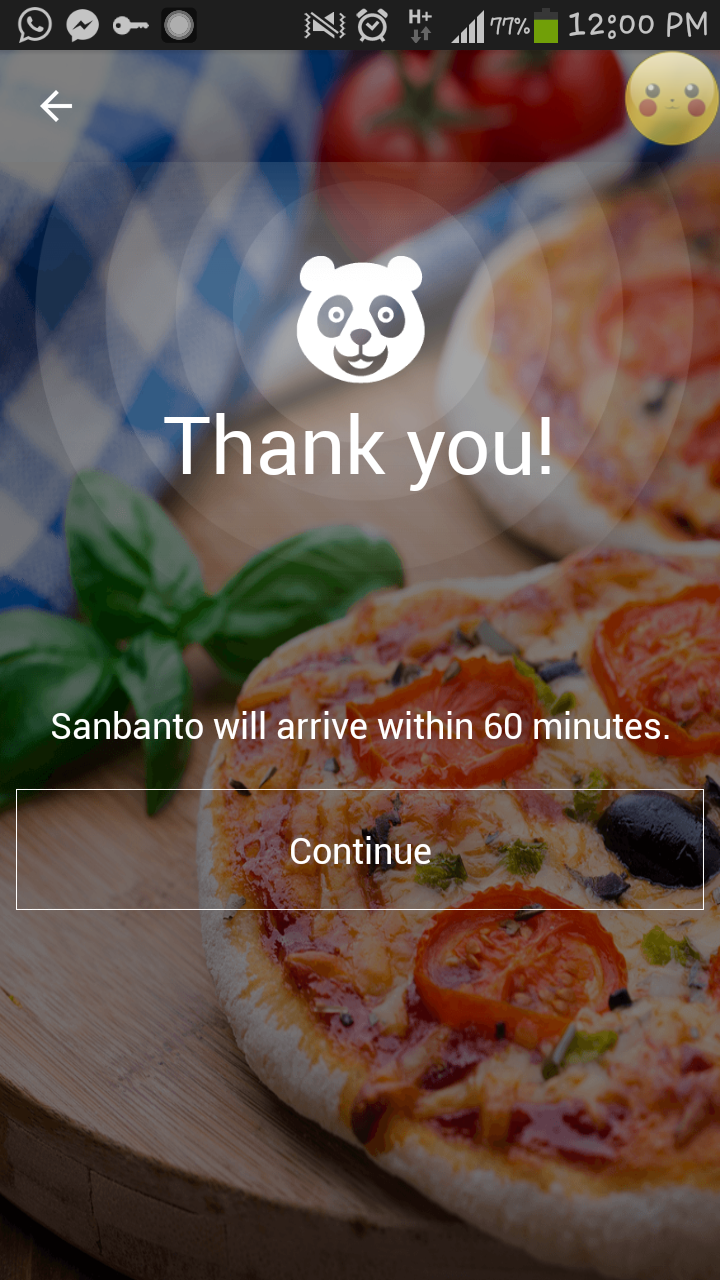Tap the Continue button
This screenshot has height=1280, width=720.
click(360, 850)
